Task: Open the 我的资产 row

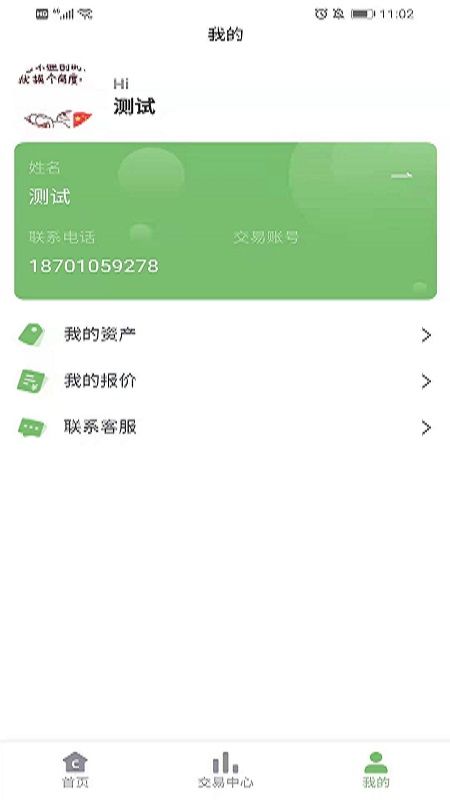Action: [x=225, y=335]
